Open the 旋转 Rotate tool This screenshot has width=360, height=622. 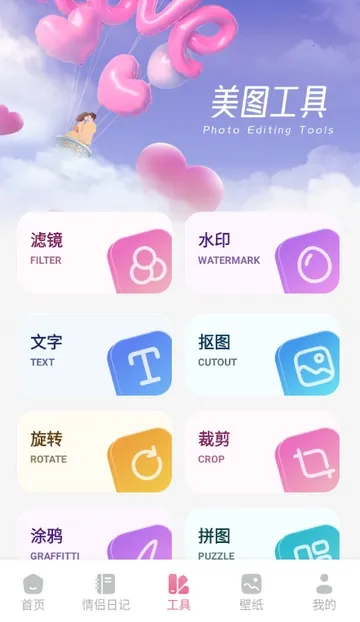click(95, 452)
